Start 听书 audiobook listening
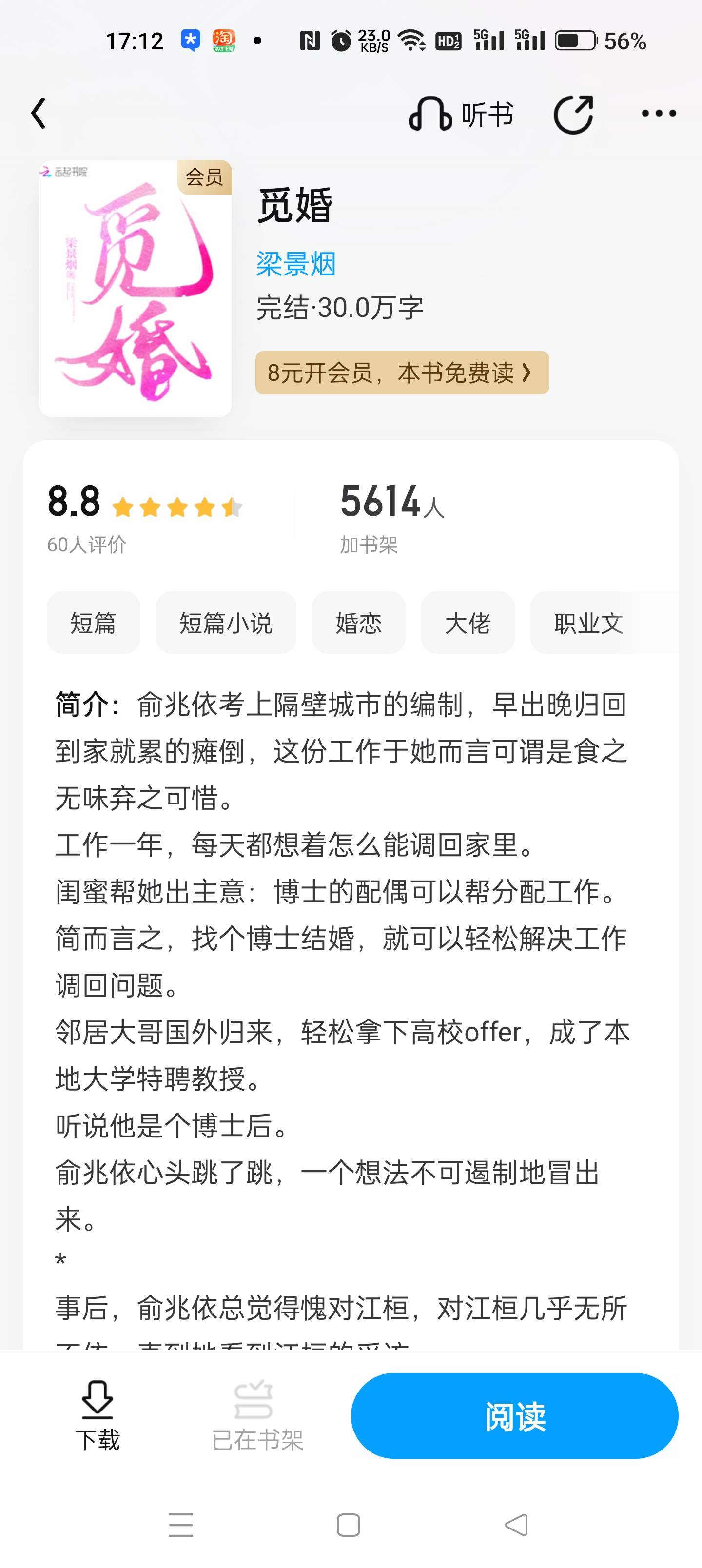 click(x=461, y=114)
